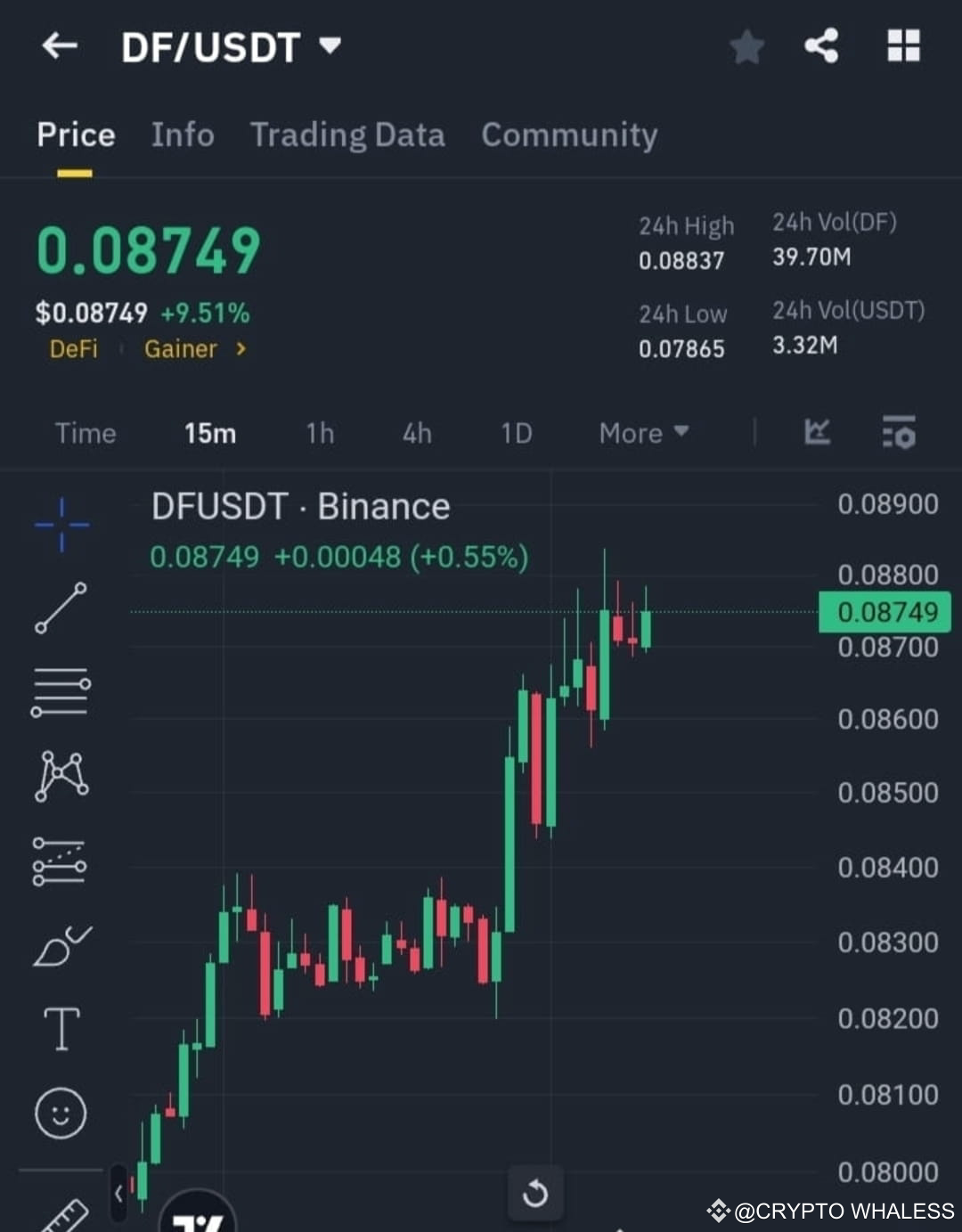This screenshot has width=962, height=1232.
Task: Tap the green current price label 0.08749
Action: point(884,612)
